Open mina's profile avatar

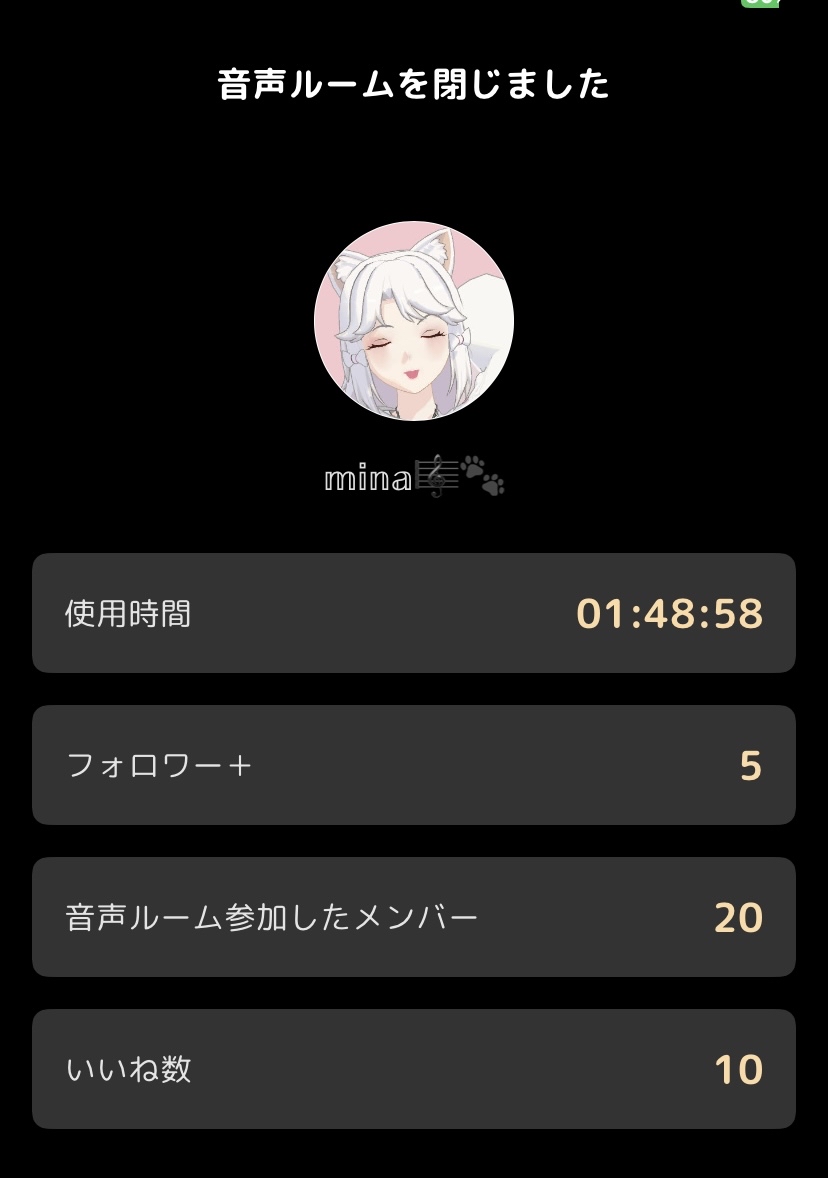point(414,321)
